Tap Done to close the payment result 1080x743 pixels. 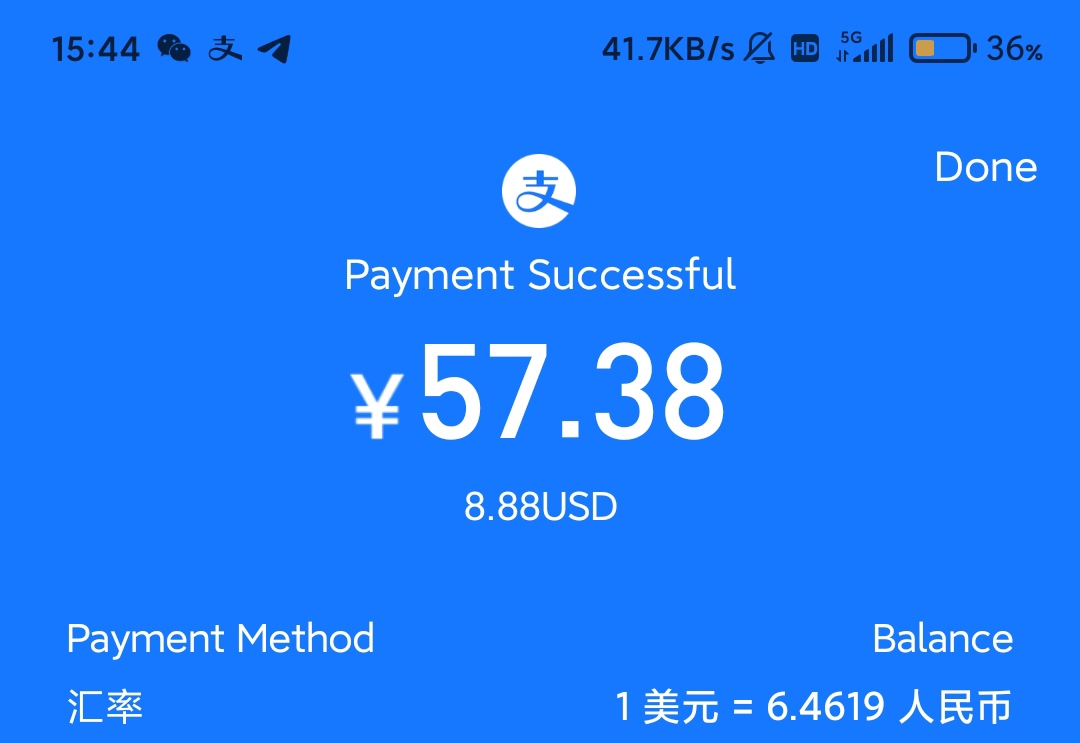[985, 167]
